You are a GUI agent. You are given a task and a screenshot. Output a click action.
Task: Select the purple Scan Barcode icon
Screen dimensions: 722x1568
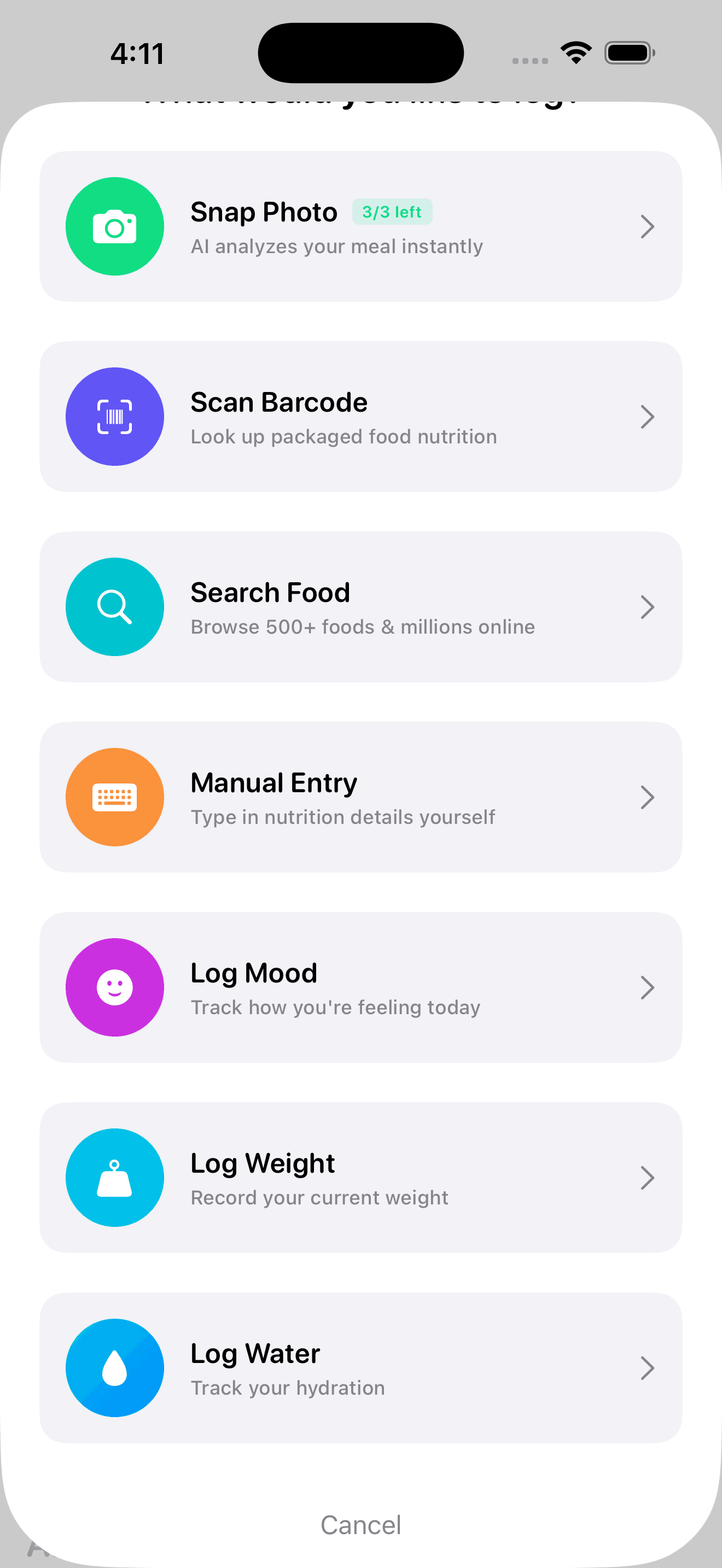(114, 417)
